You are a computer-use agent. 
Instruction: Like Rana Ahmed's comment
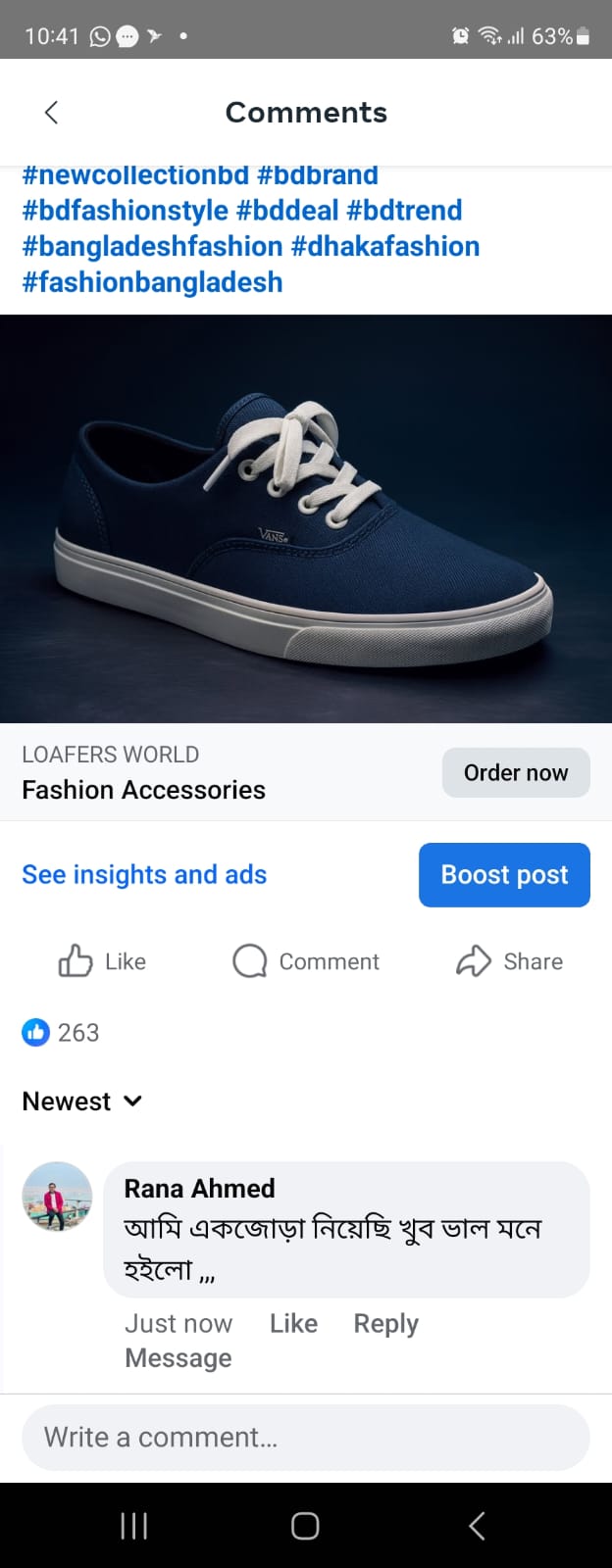click(293, 1324)
